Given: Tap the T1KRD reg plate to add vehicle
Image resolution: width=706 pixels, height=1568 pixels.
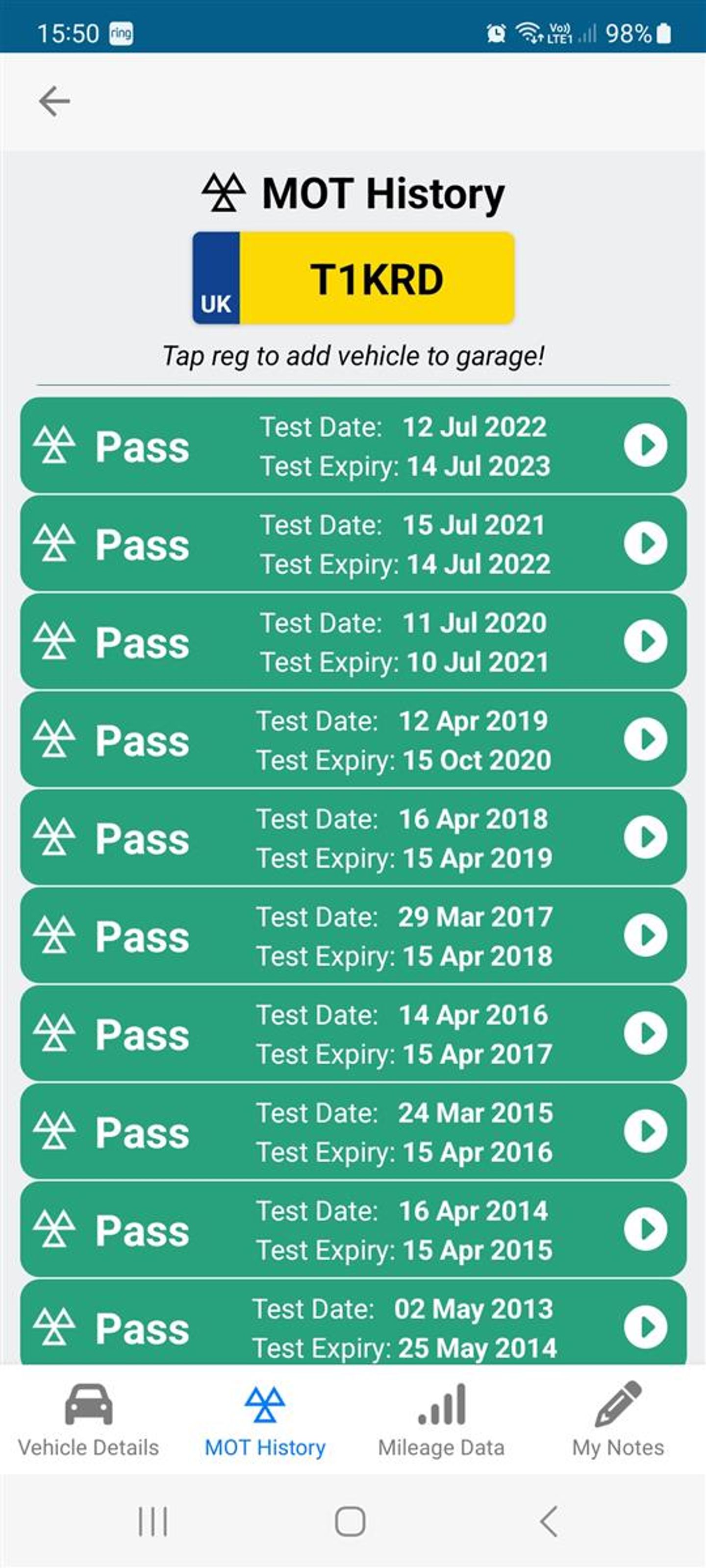Looking at the screenshot, I should click(x=353, y=278).
